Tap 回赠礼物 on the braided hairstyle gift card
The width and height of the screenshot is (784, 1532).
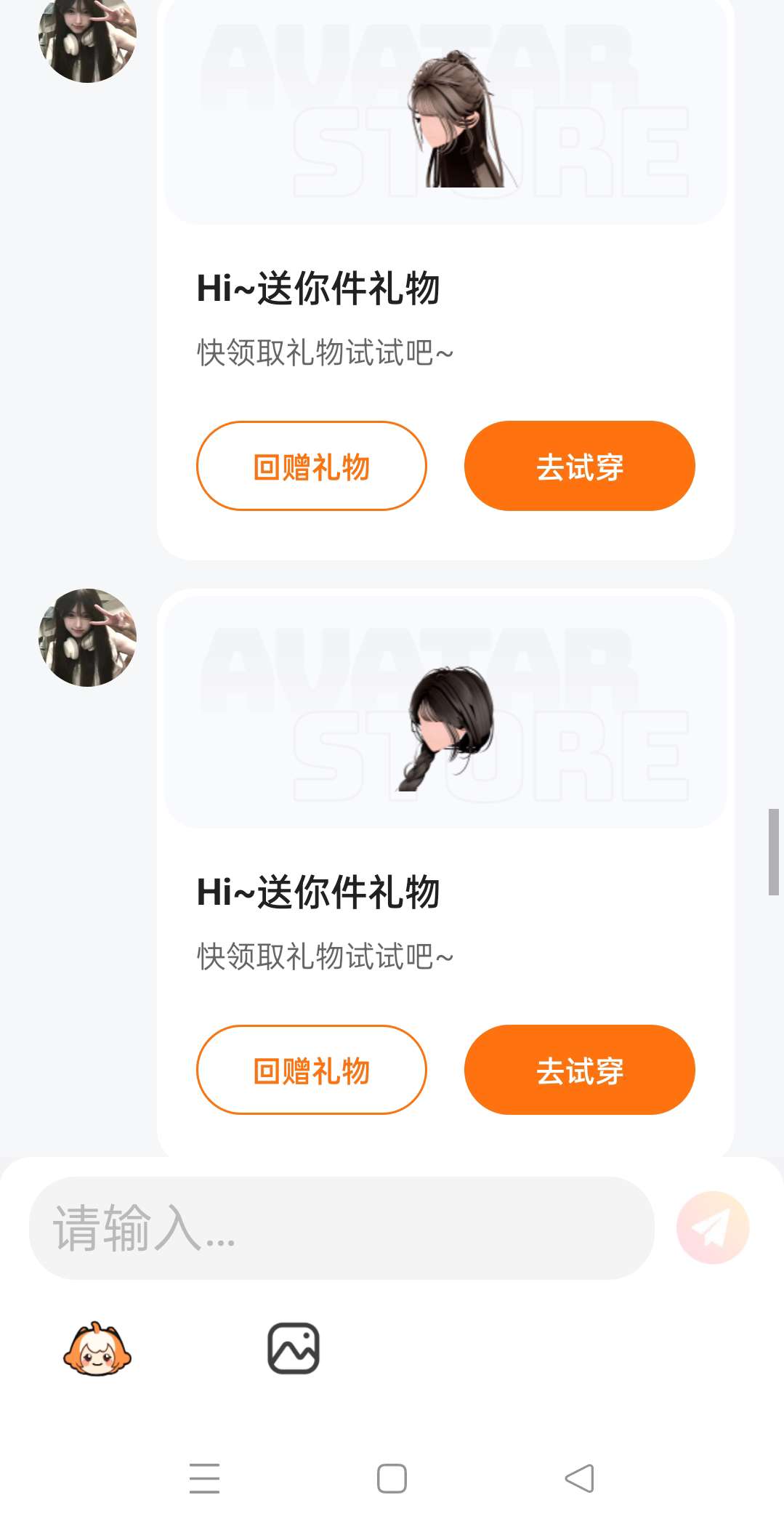pos(311,1070)
